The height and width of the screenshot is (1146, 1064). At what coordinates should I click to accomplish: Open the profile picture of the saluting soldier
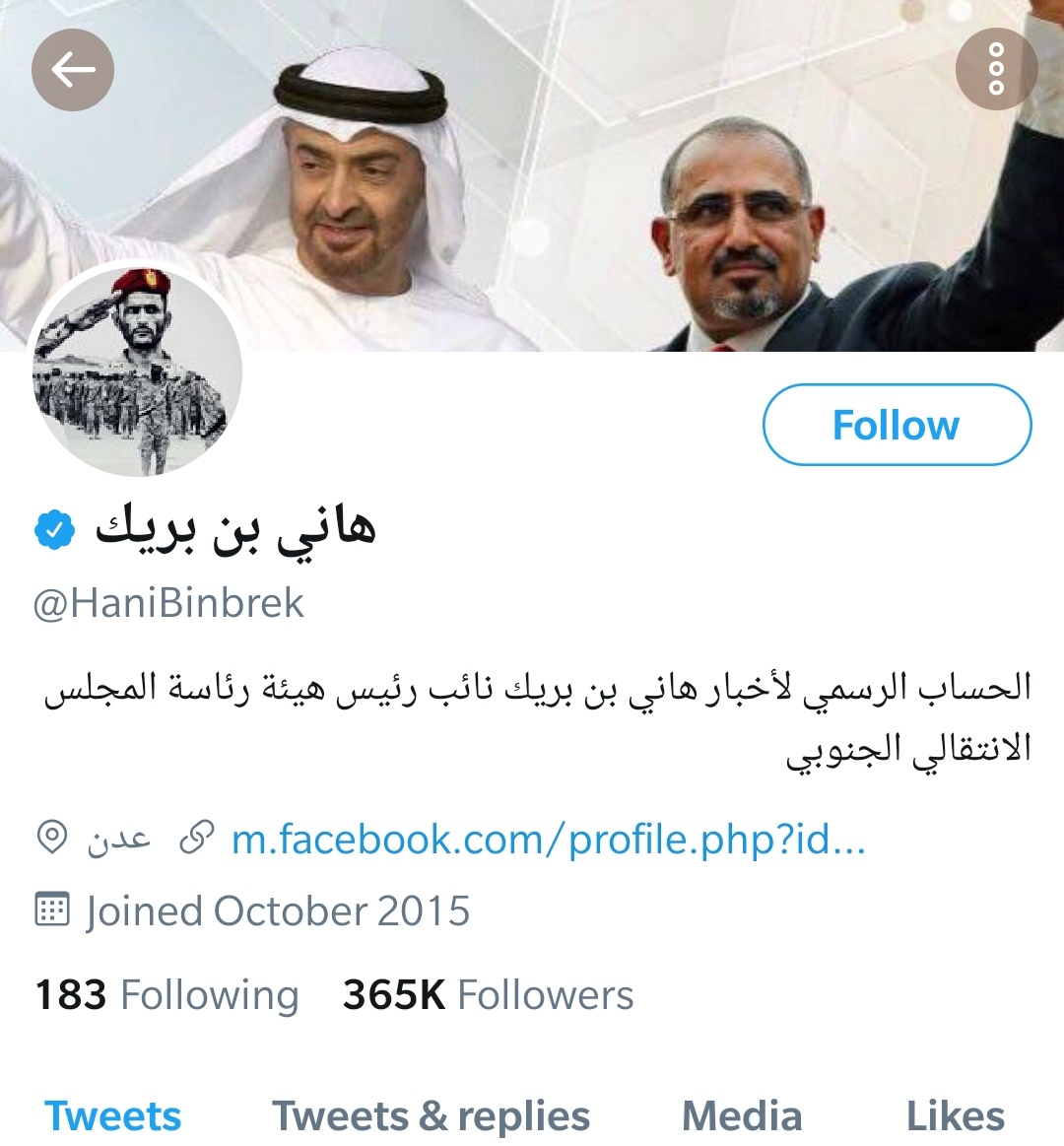(x=135, y=371)
